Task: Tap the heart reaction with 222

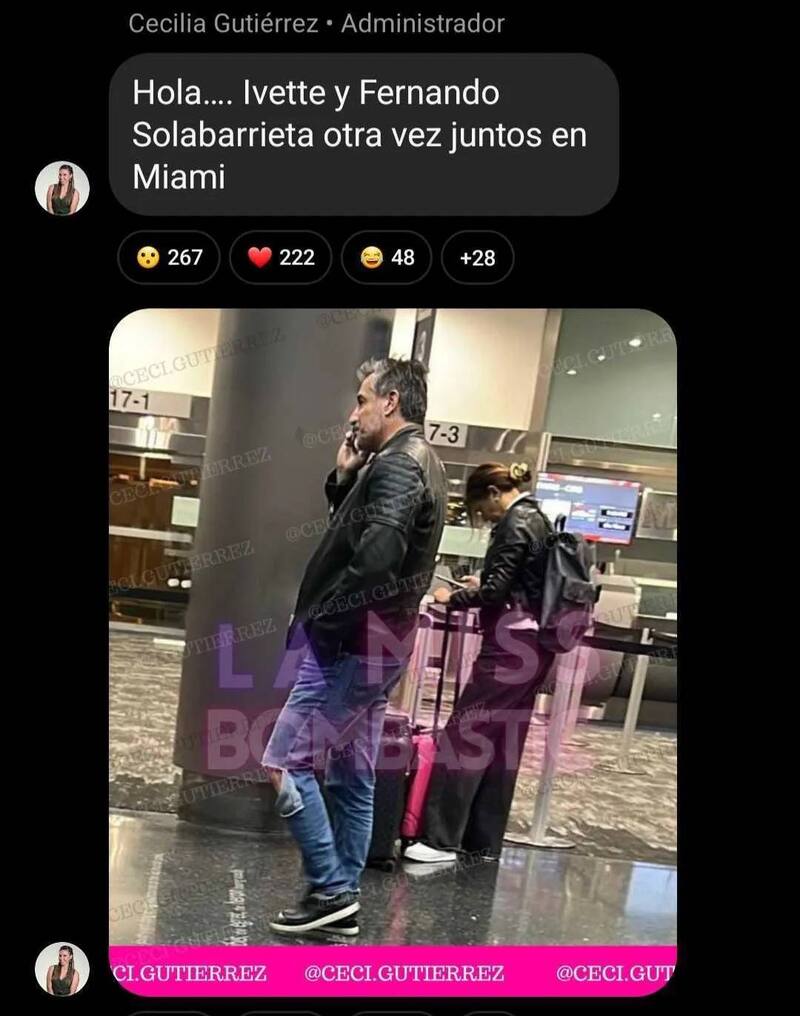Action: tap(281, 257)
